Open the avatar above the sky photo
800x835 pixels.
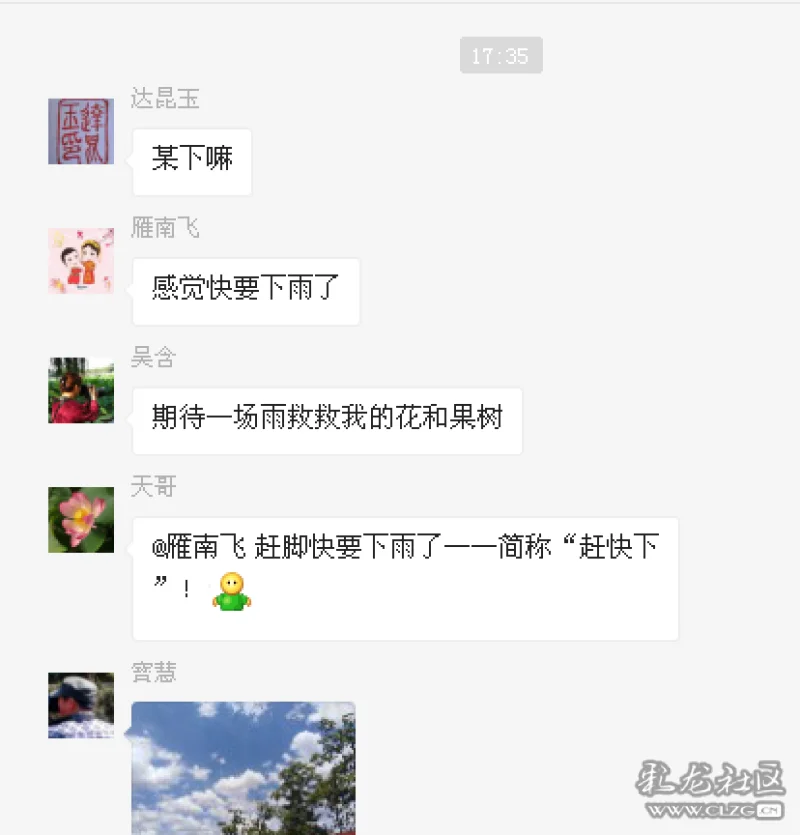point(81,705)
